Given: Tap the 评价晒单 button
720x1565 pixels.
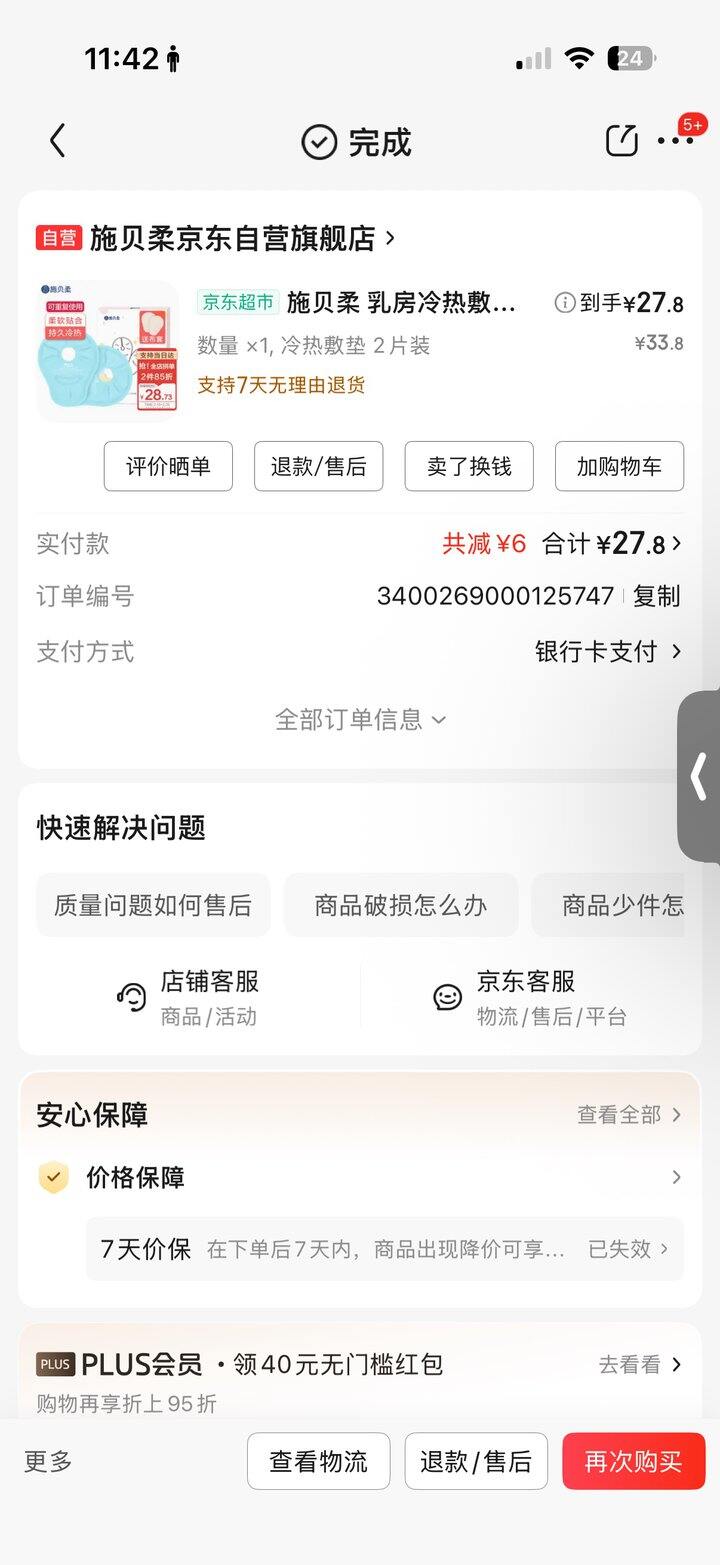Looking at the screenshot, I should pos(168,466).
